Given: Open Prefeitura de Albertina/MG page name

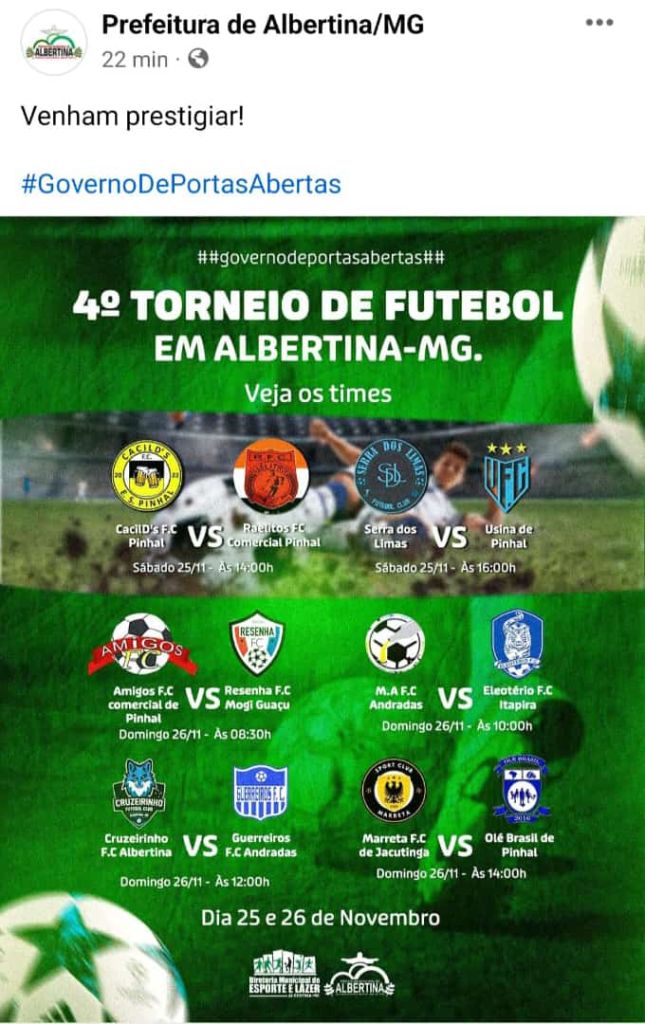Looking at the screenshot, I should [263, 25].
